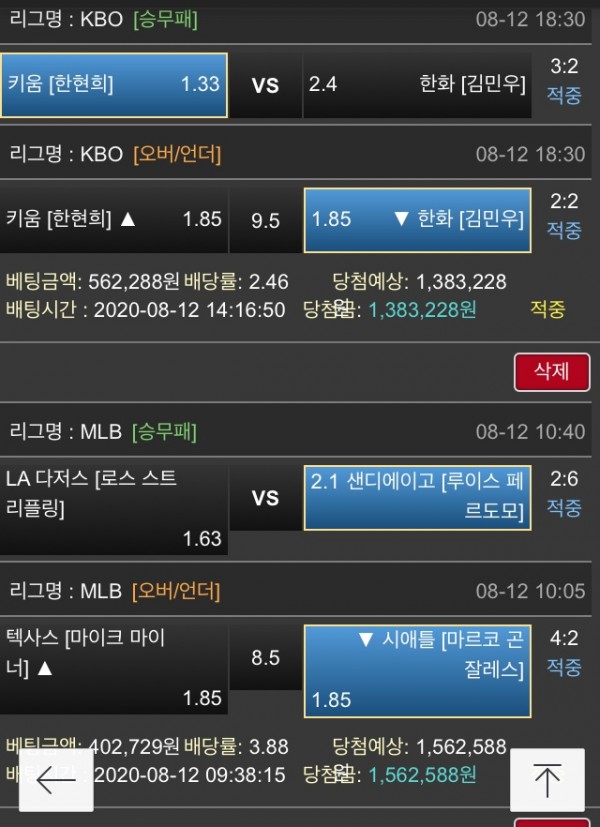Delete the KBO bet slip with 삭제

pos(551,372)
